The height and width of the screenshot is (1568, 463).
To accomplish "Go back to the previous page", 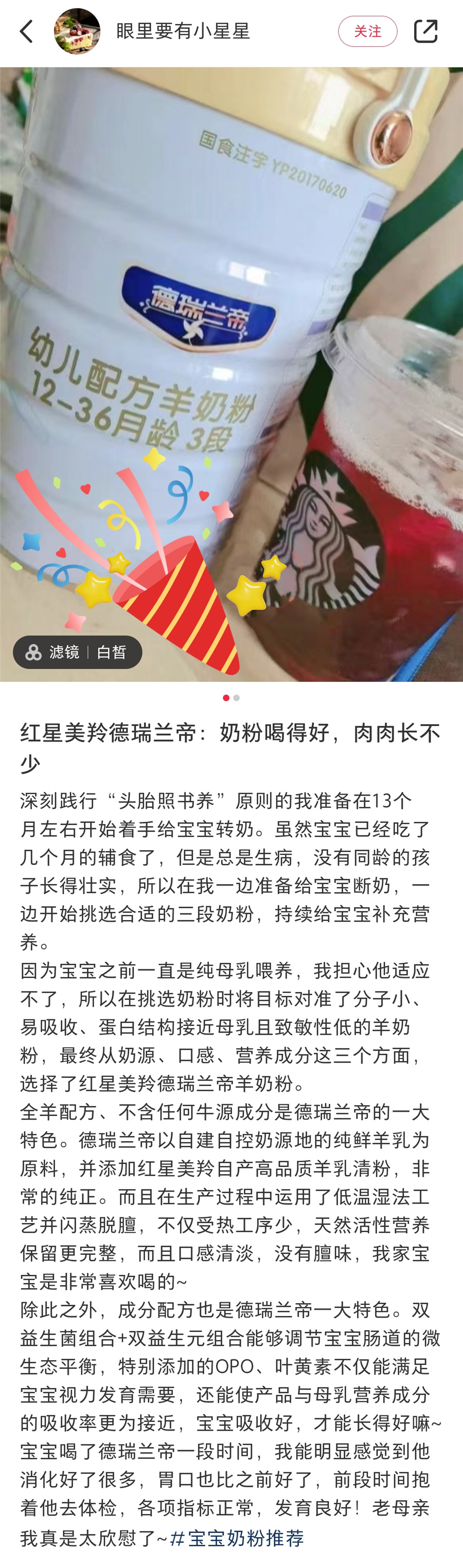I will click(x=26, y=32).
